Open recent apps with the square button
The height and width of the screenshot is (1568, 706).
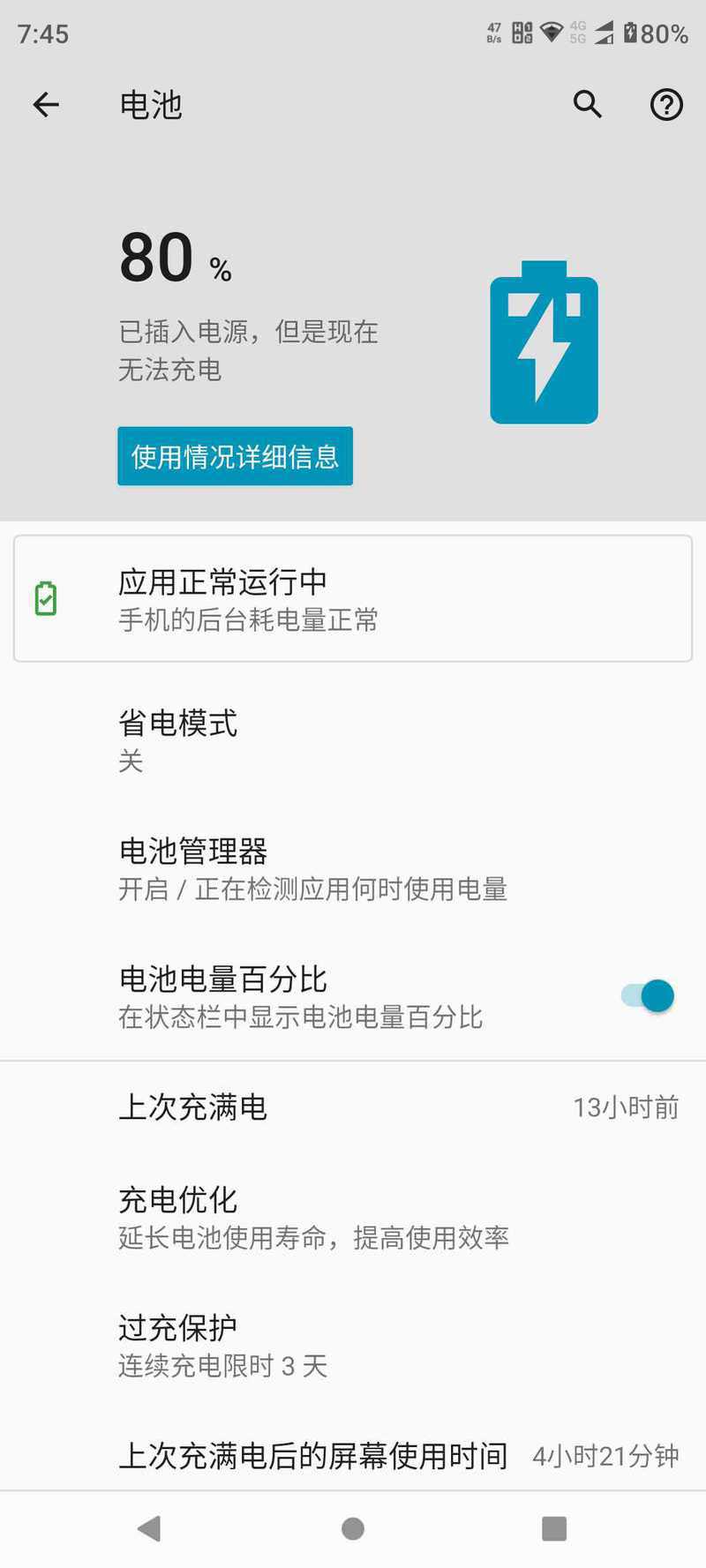click(554, 1528)
